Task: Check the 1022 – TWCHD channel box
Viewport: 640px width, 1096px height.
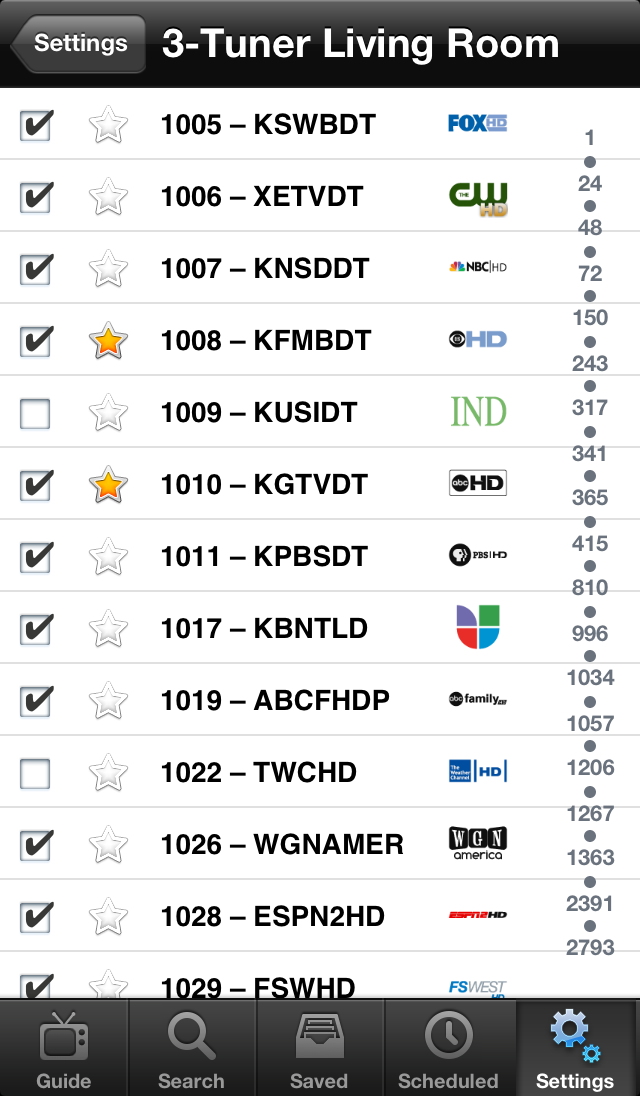Action: click(x=36, y=773)
